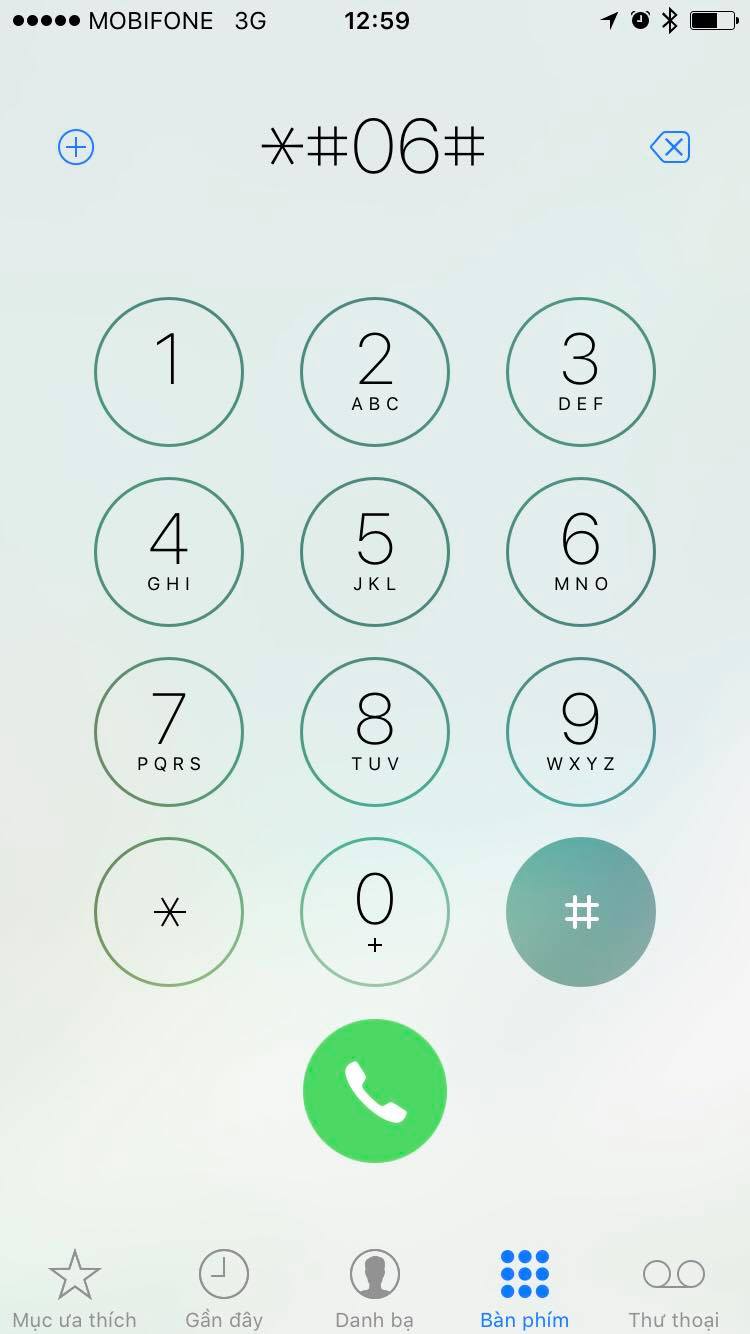Tap the asterisk key
This screenshot has width=750, height=1334.
pos(169,912)
